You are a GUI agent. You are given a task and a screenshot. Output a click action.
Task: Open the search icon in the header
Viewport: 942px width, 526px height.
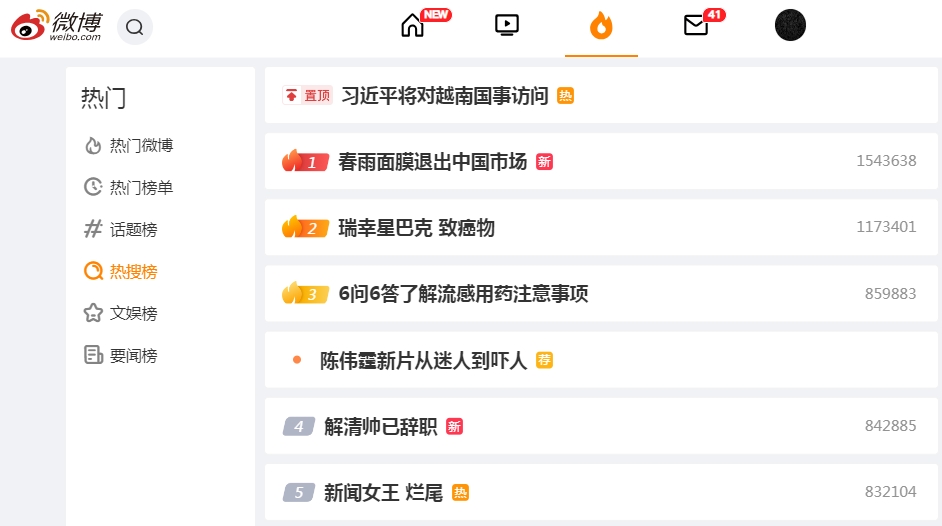point(135,27)
